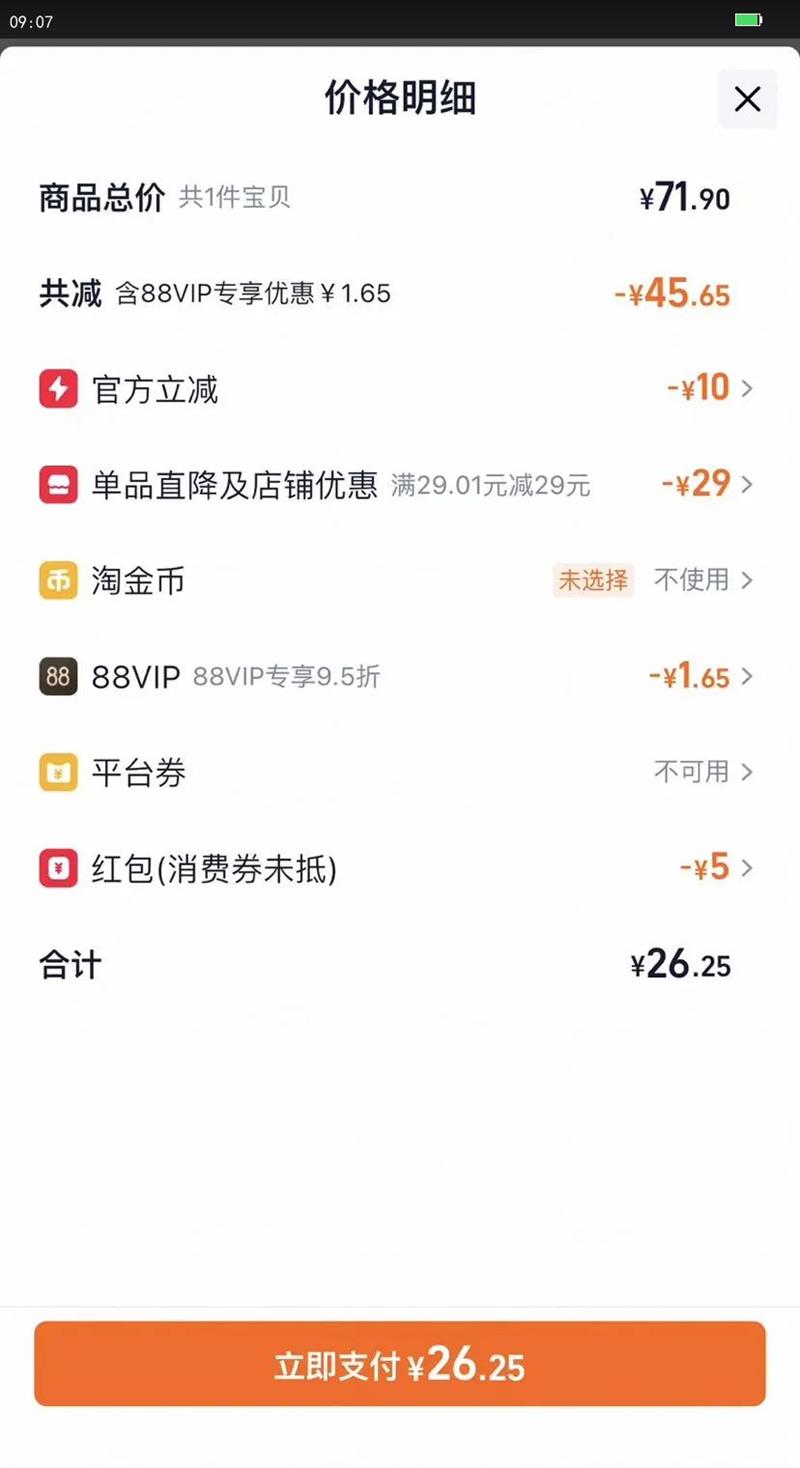Open the 淘金币 options row

[400, 580]
